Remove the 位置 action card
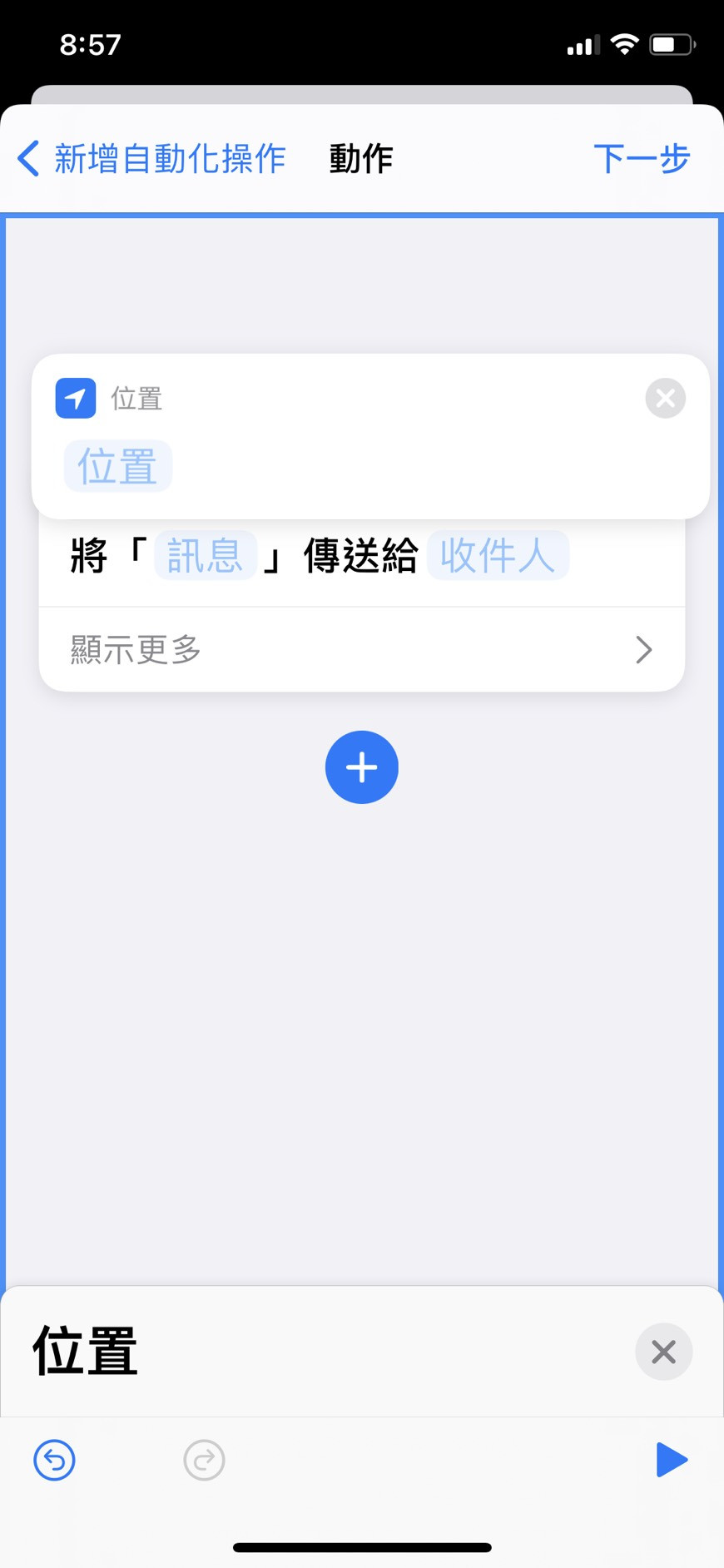The height and width of the screenshot is (1568, 724). tap(665, 398)
